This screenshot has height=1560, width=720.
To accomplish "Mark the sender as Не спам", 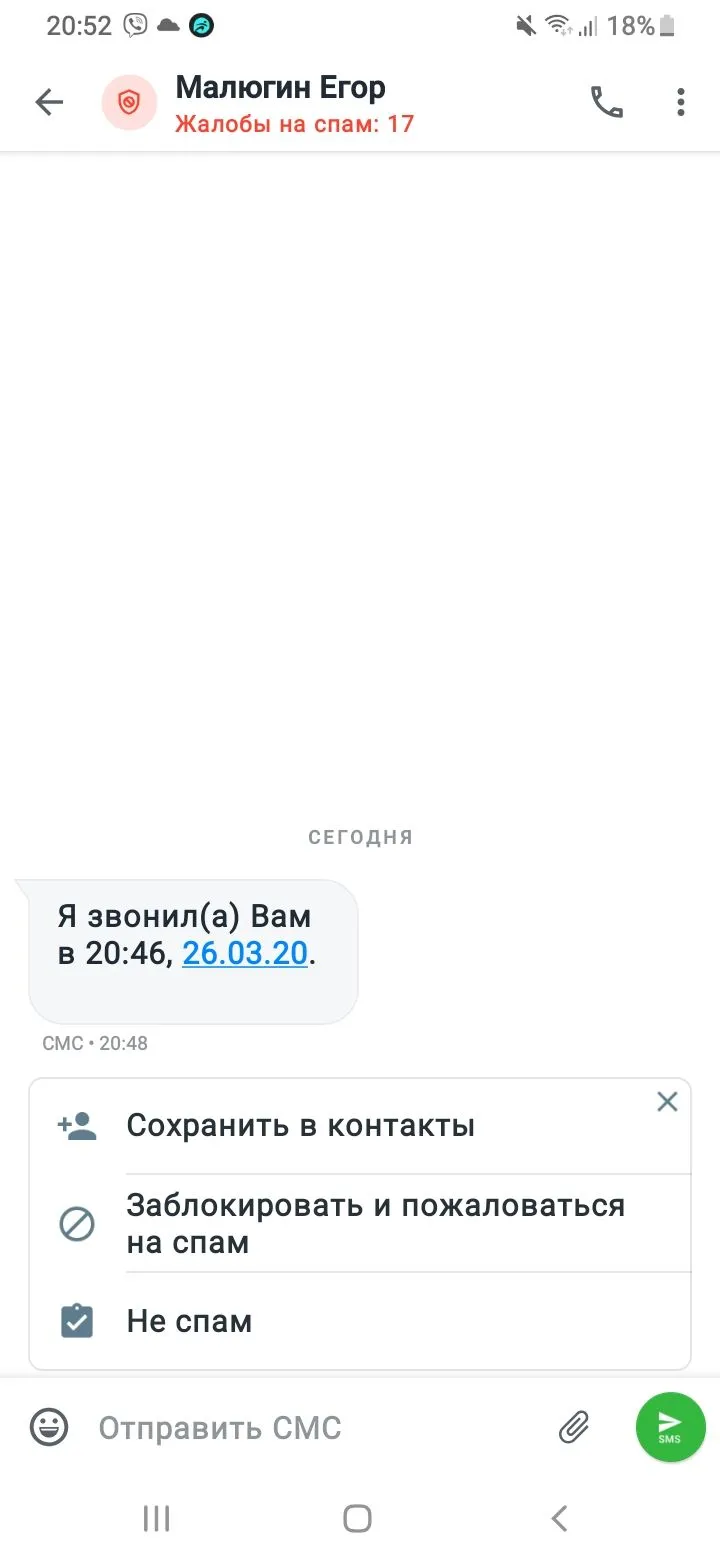I will [x=189, y=1322].
